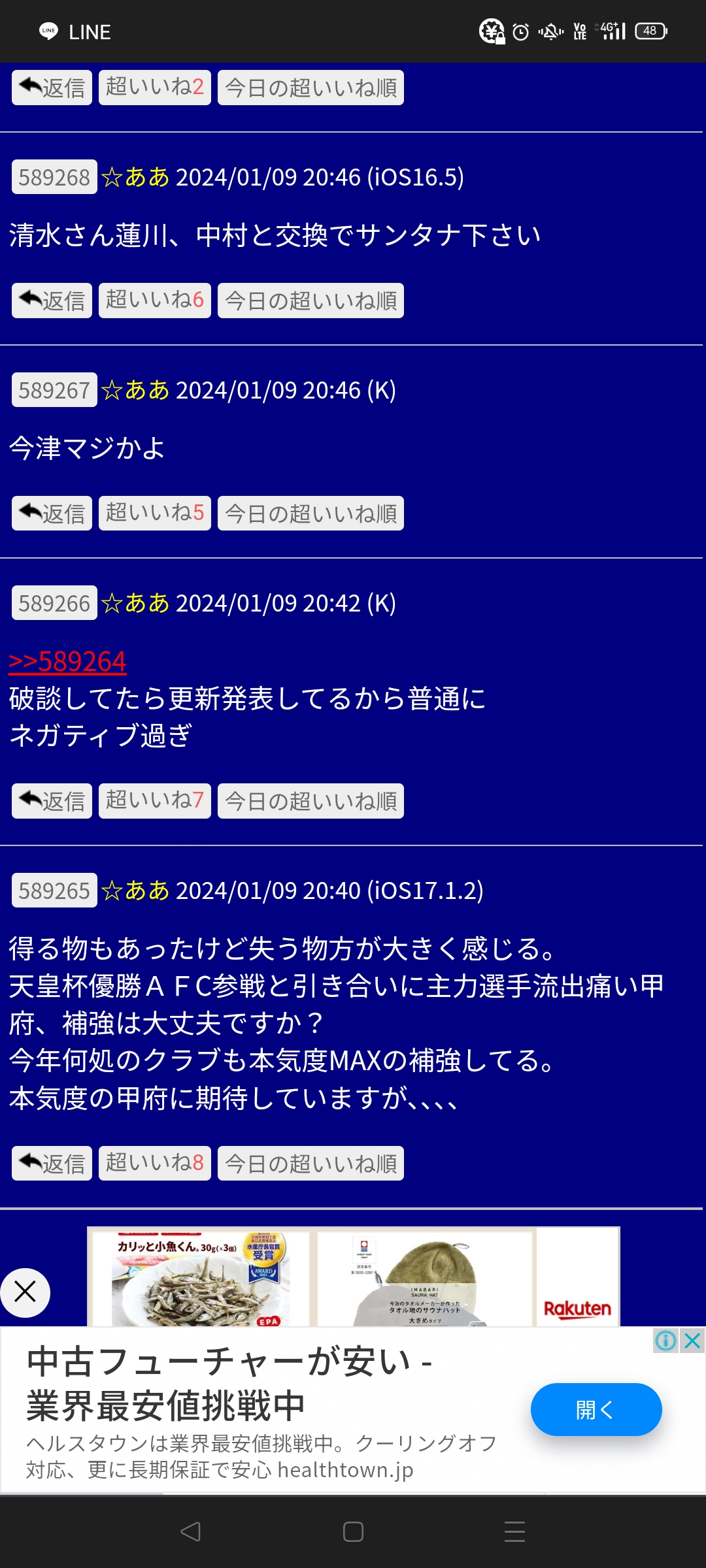
Task: Give 超いいね to post 589267
Action: 155,514
